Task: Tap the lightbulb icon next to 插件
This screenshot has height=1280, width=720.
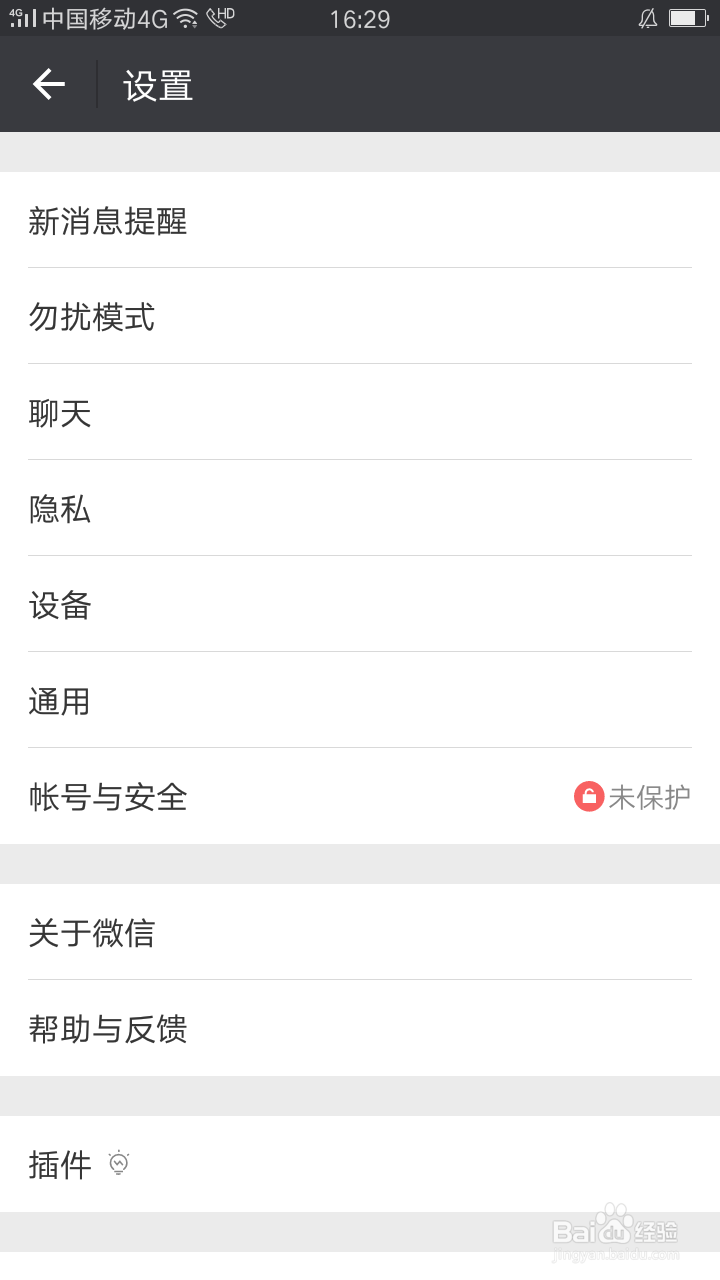Action: 119,1163
